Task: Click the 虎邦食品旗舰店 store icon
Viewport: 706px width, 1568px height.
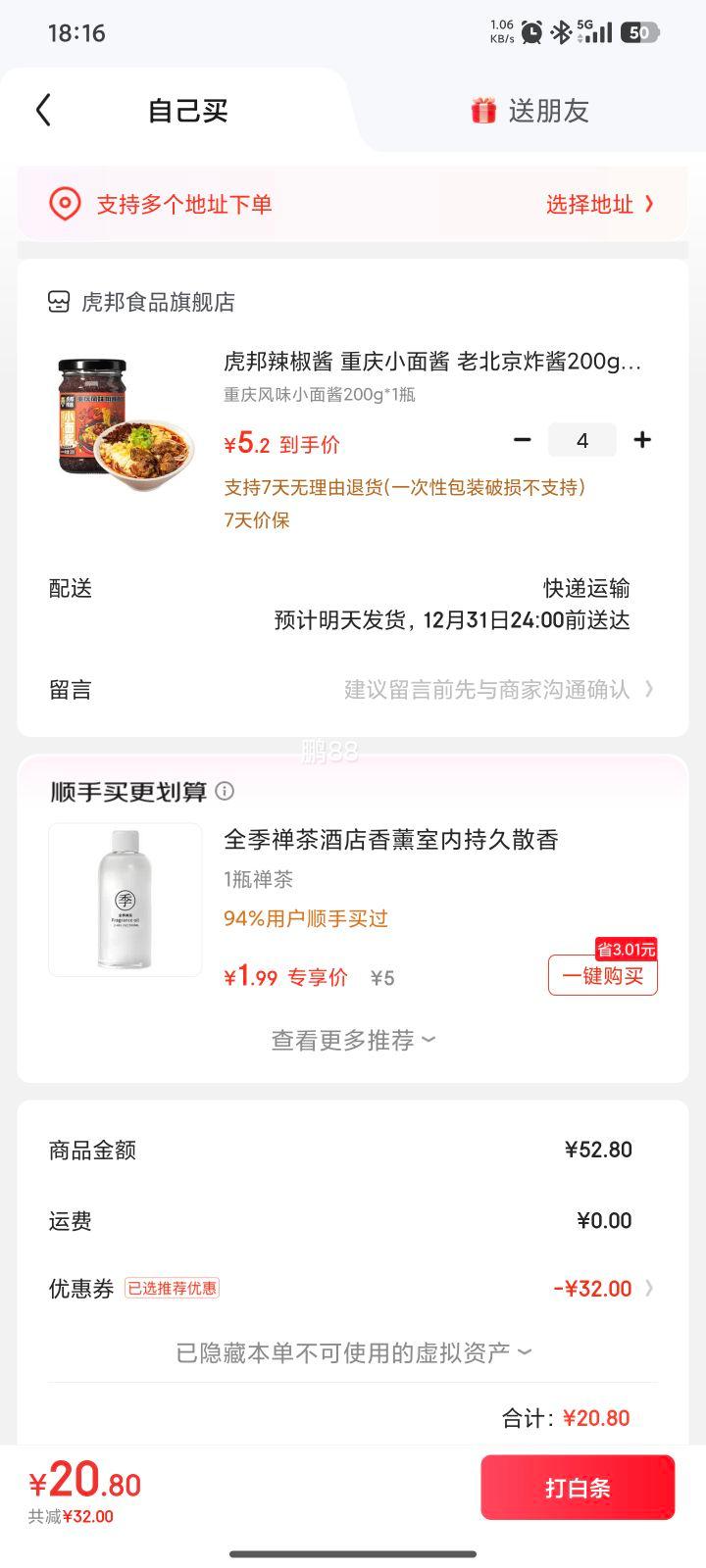Action: point(60,302)
